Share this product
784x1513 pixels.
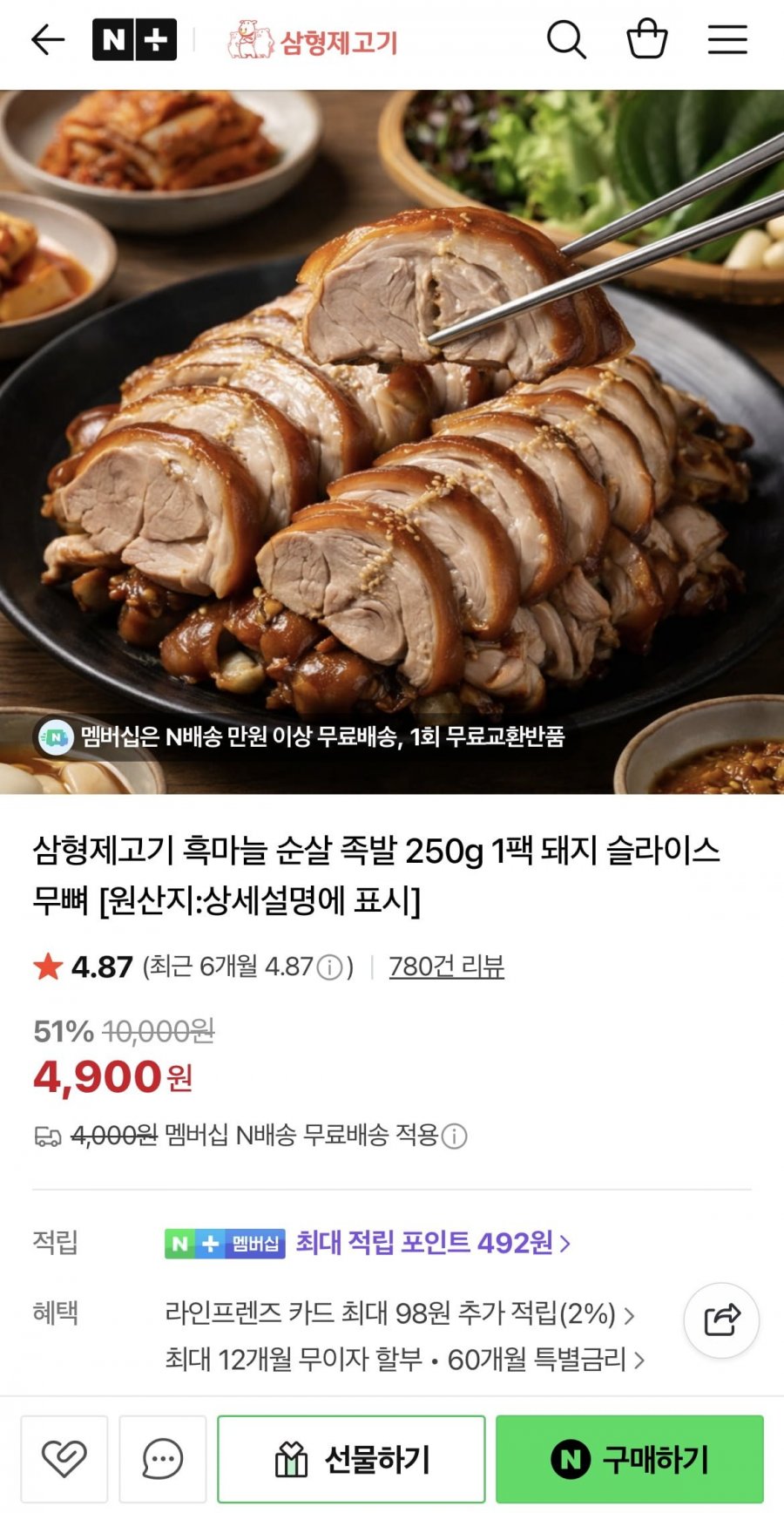[x=721, y=1320]
